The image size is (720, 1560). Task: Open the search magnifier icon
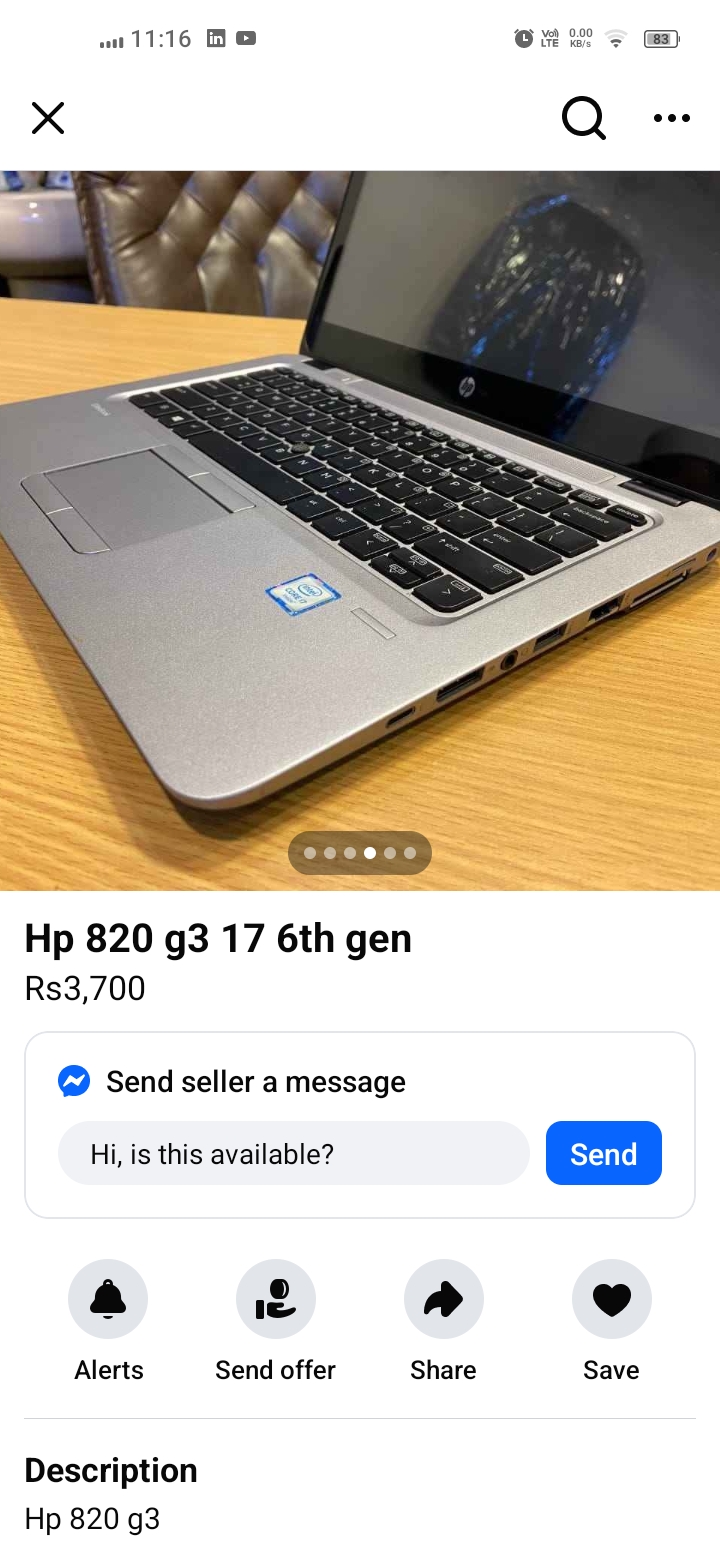coord(583,118)
